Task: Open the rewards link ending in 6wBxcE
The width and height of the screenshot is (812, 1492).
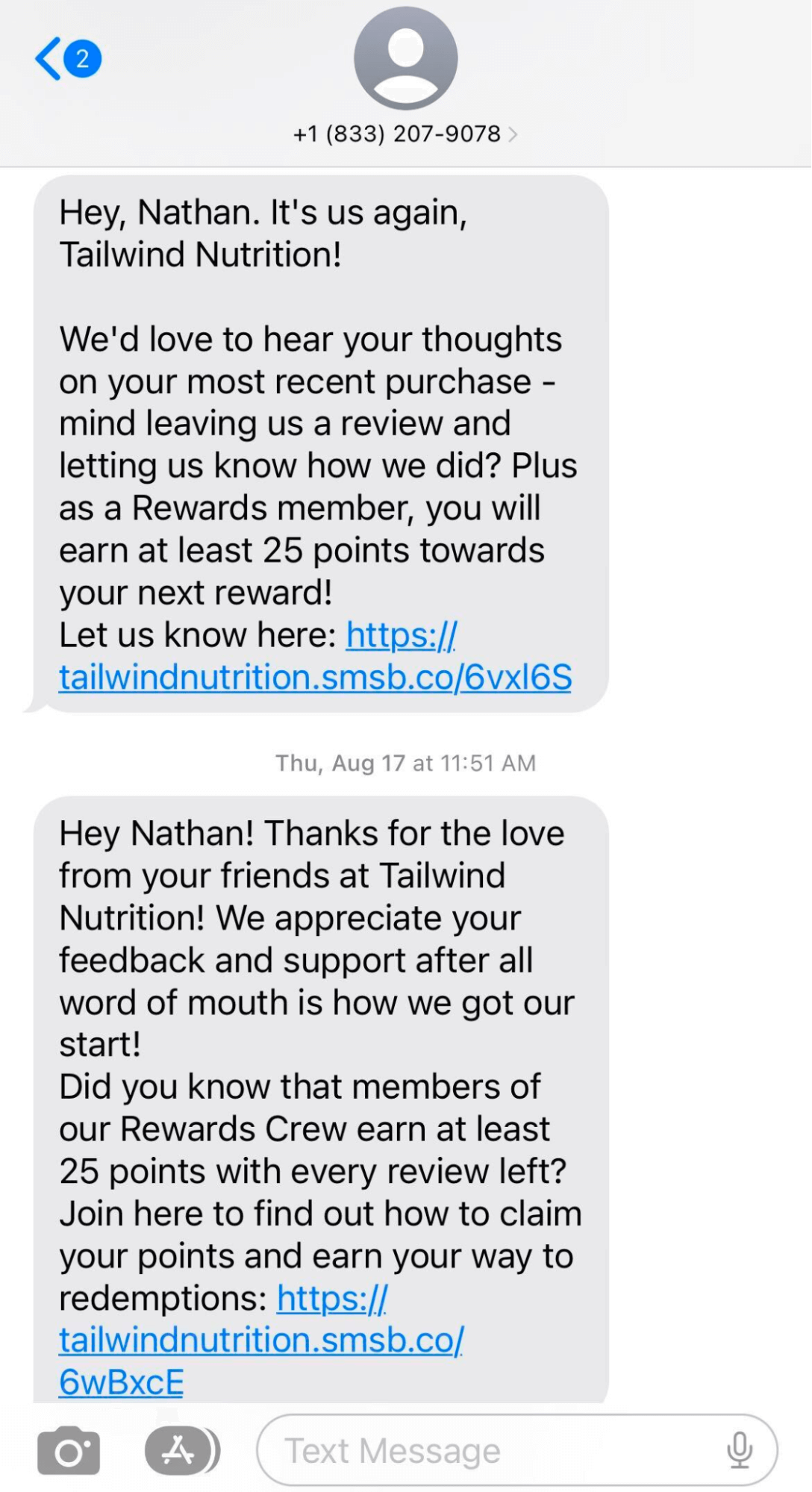Action: (x=121, y=1381)
